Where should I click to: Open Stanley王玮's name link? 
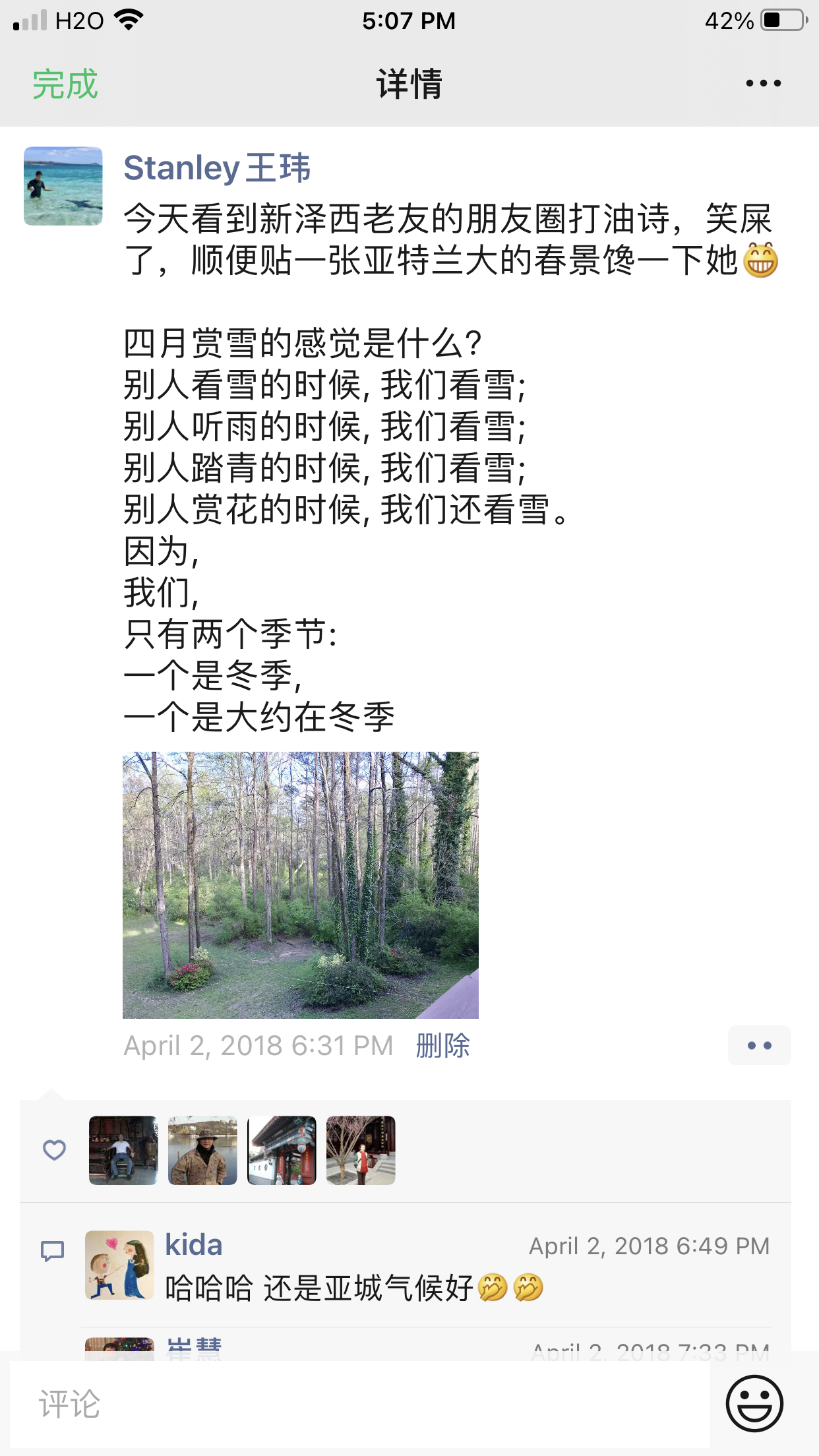pyautogui.click(x=217, y=168)
